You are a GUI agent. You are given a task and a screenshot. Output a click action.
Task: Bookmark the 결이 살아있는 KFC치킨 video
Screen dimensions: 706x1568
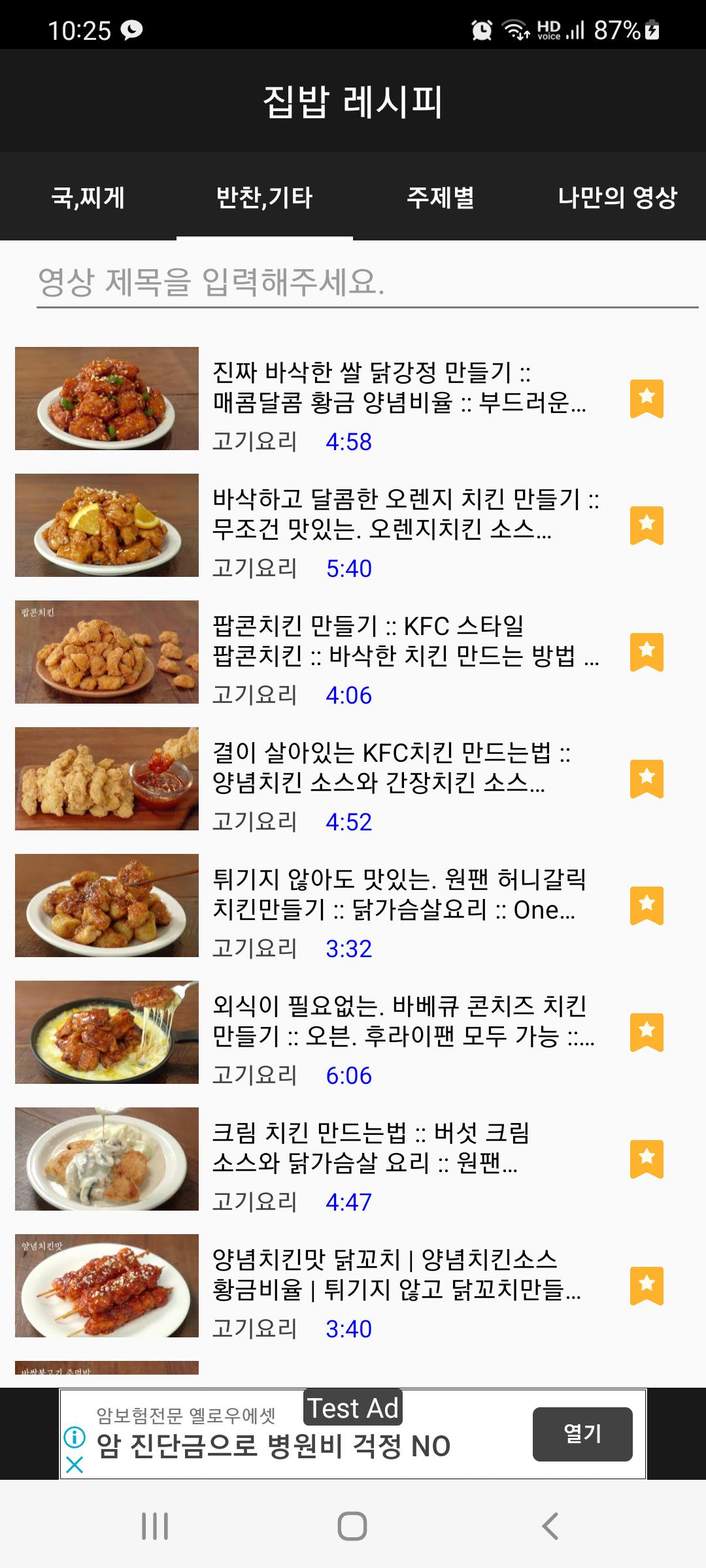(647, 779)
